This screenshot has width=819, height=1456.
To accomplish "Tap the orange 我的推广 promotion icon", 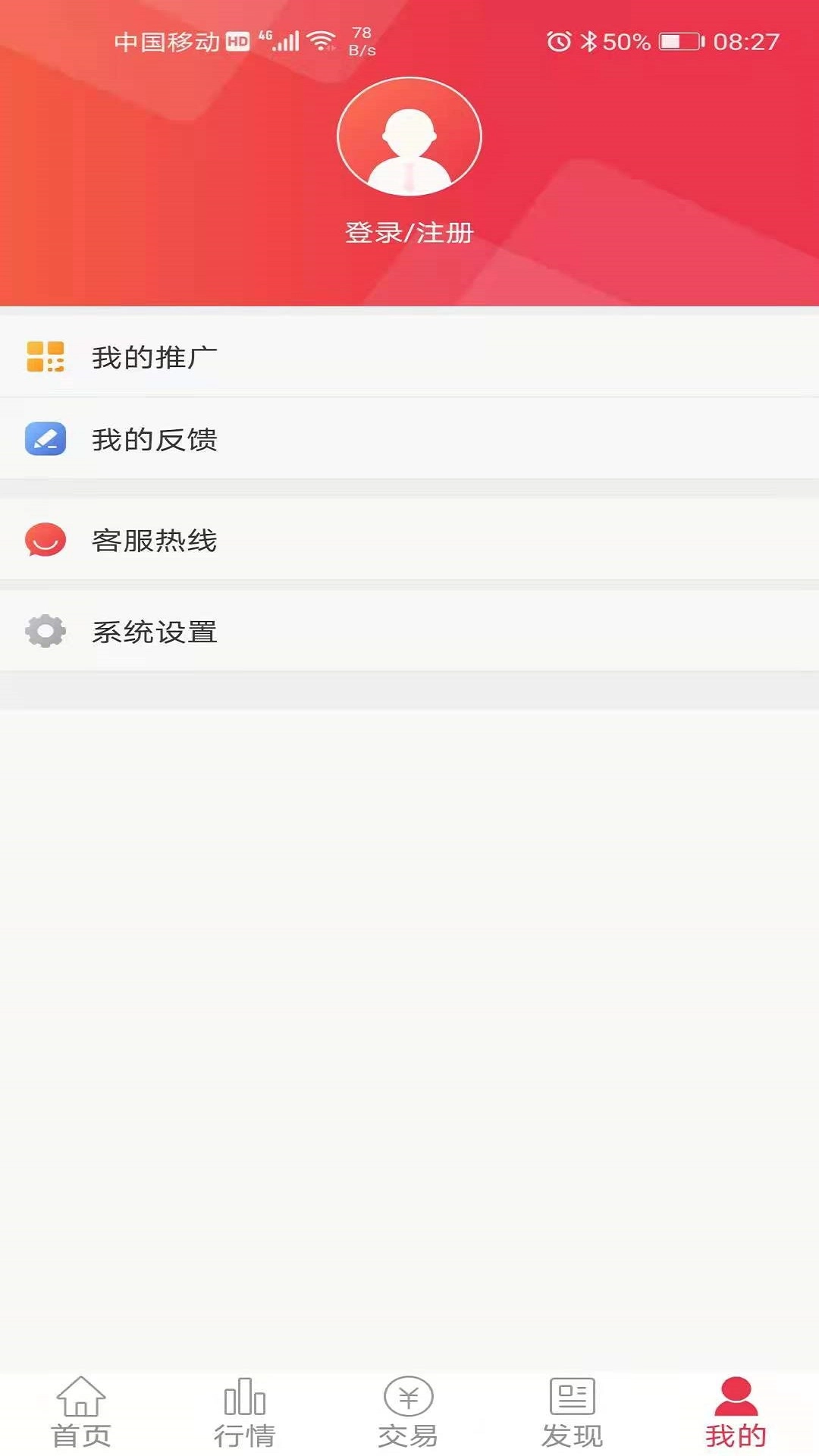I will point(45,357).
